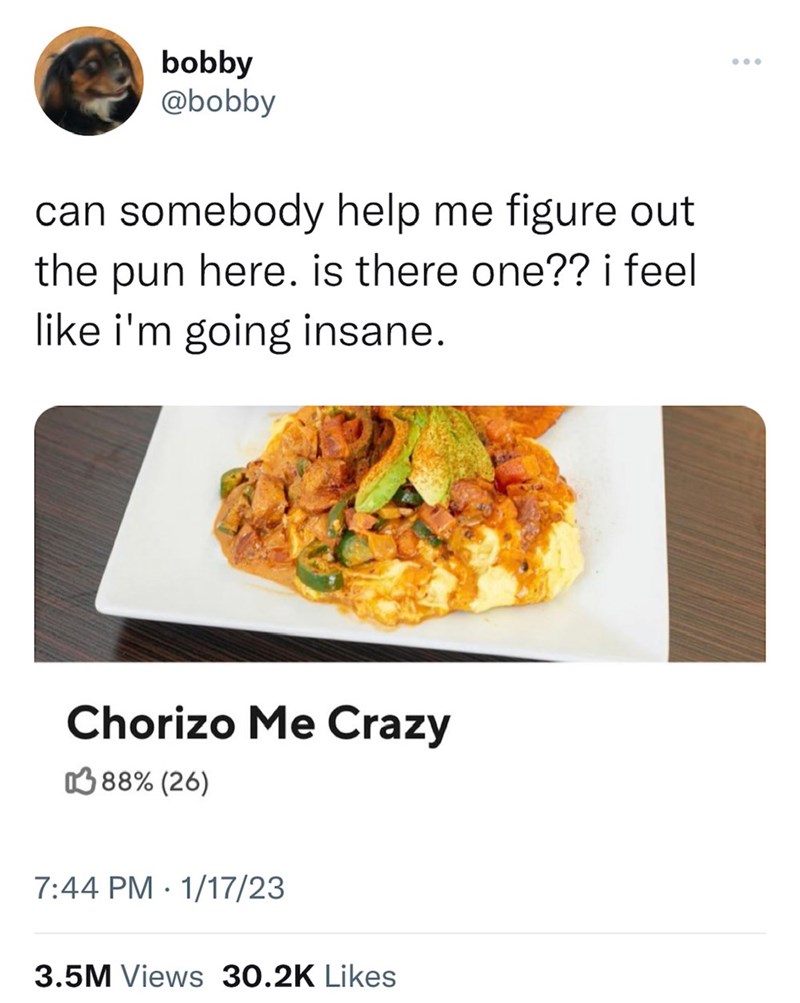Open the tweet's overflow menu
Image resolution: width=800 pixels, height=1003 pixels.
[x=746, y=63]
